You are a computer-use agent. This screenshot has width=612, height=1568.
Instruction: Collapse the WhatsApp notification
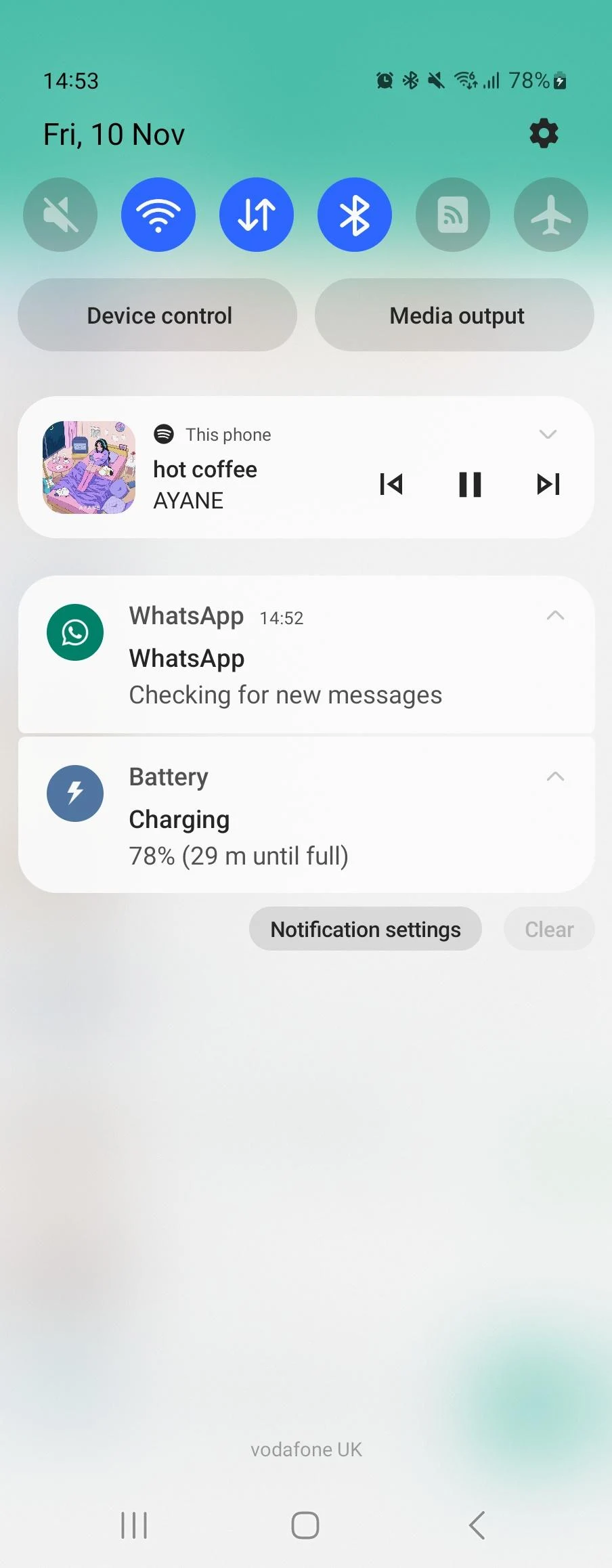555,615
